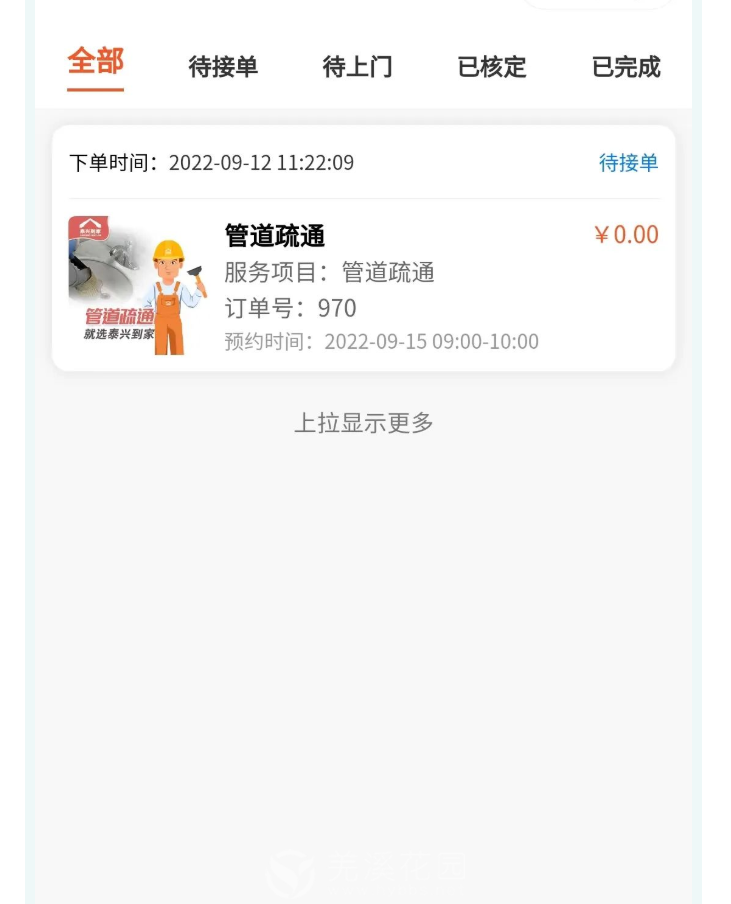Switch to the 待接单 tab
The image size is (731, 904).
223,67
